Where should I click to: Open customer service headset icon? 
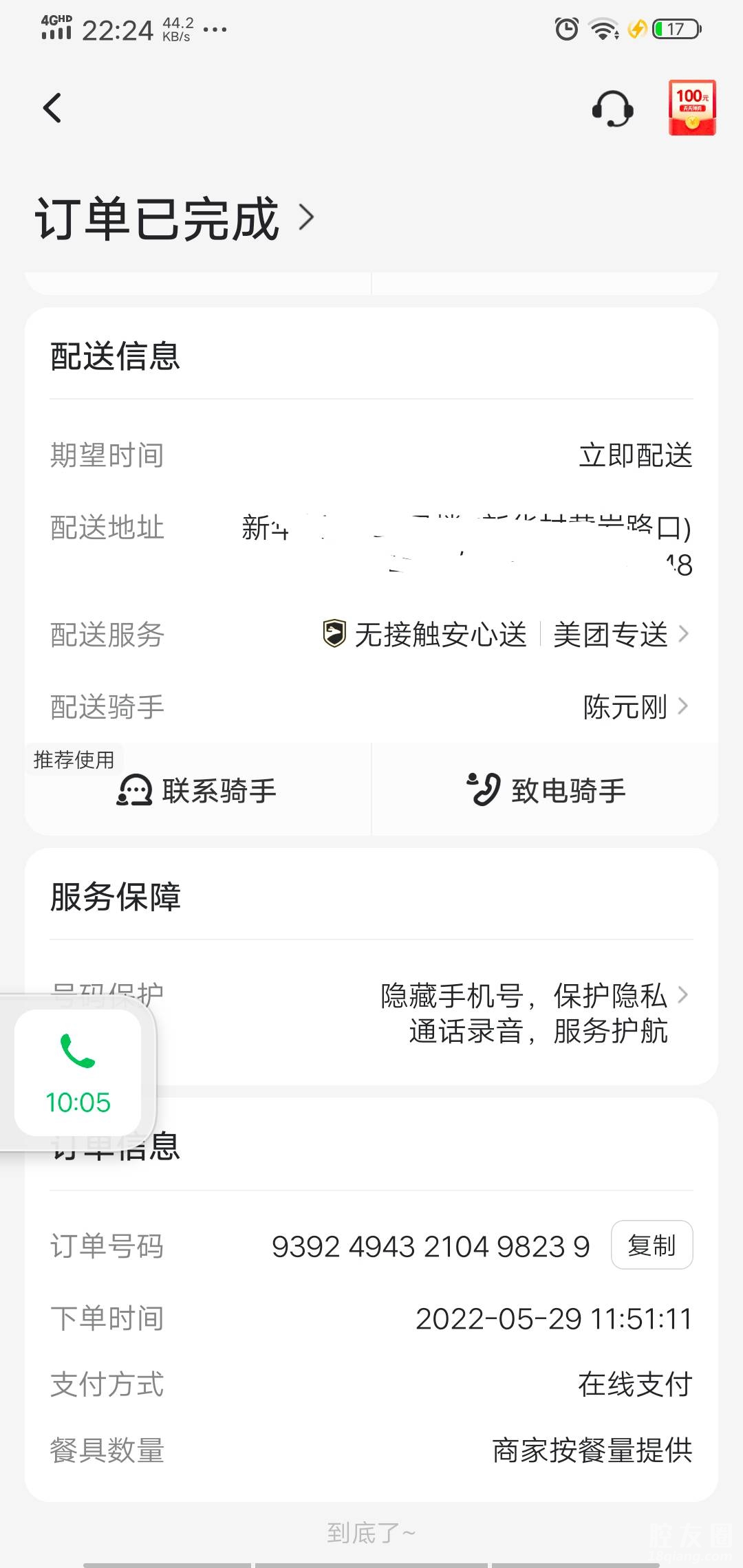tap(612, 109)
